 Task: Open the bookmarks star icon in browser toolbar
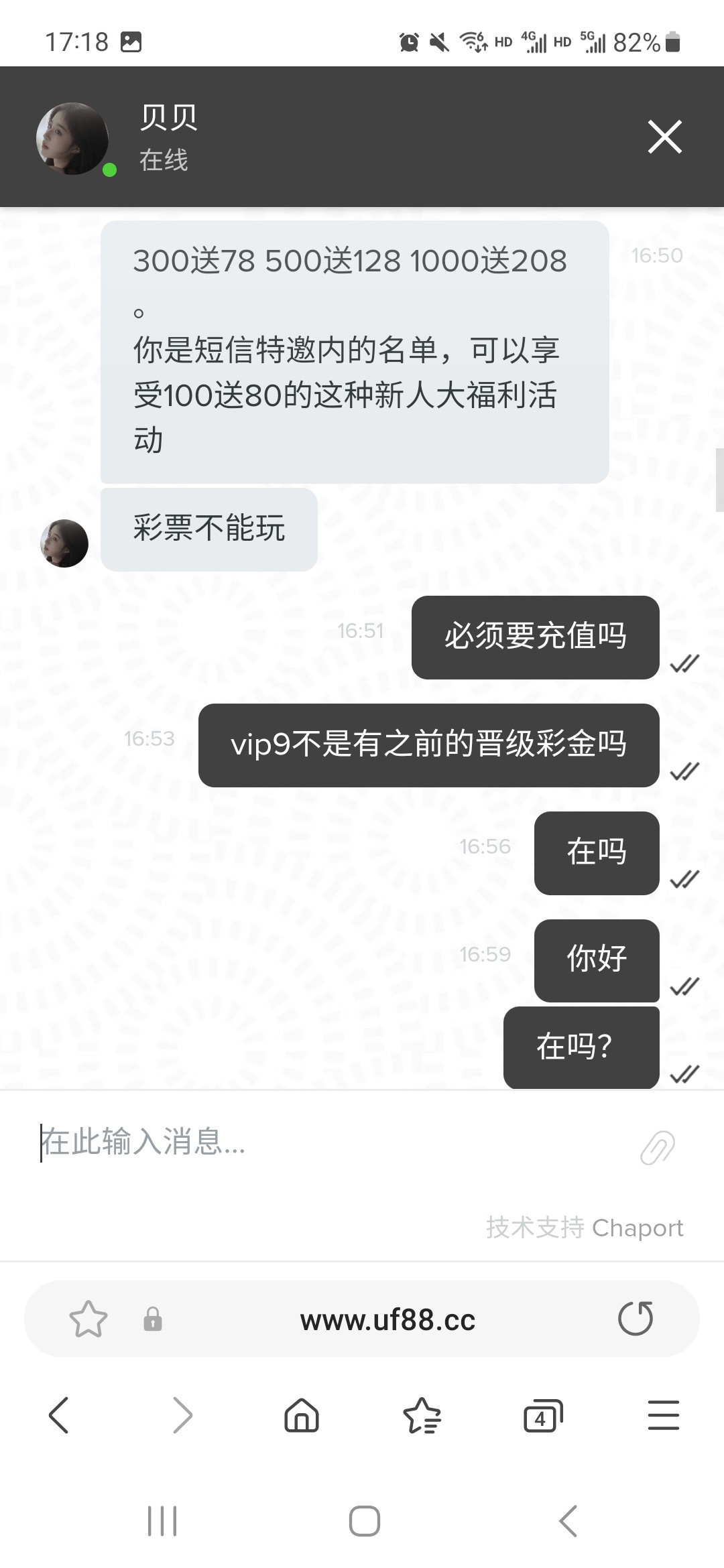[x=422, y=1416]
